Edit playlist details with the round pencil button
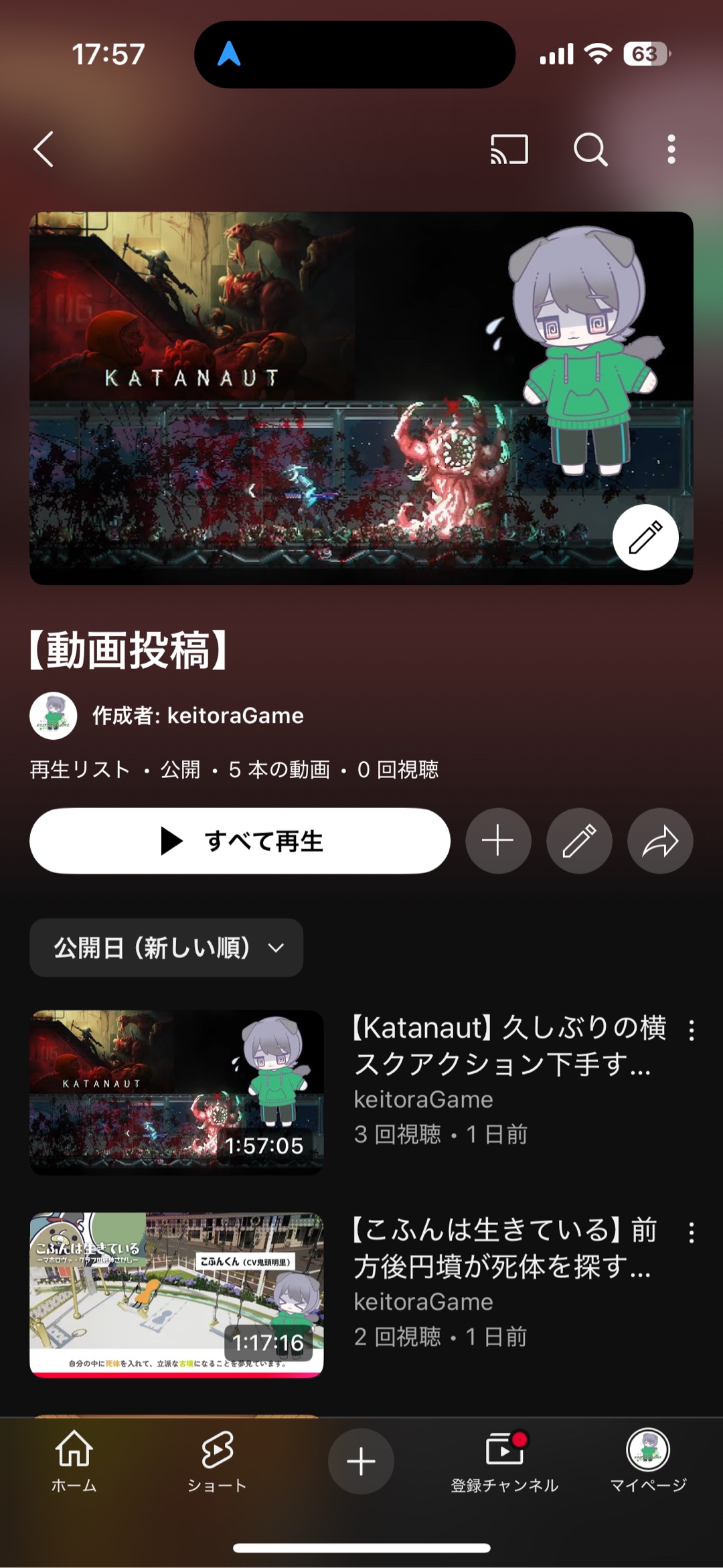This screenshot has width=723, height=1568. coord(579,841)
